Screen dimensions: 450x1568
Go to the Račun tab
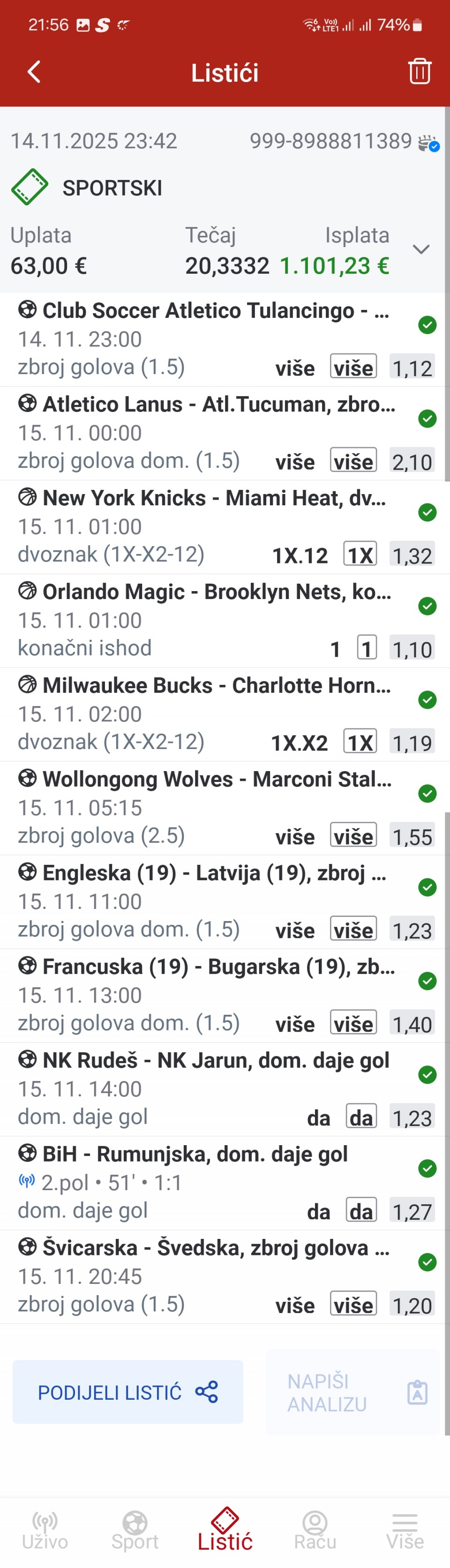pyautogui.click(x=315, y=1531)
